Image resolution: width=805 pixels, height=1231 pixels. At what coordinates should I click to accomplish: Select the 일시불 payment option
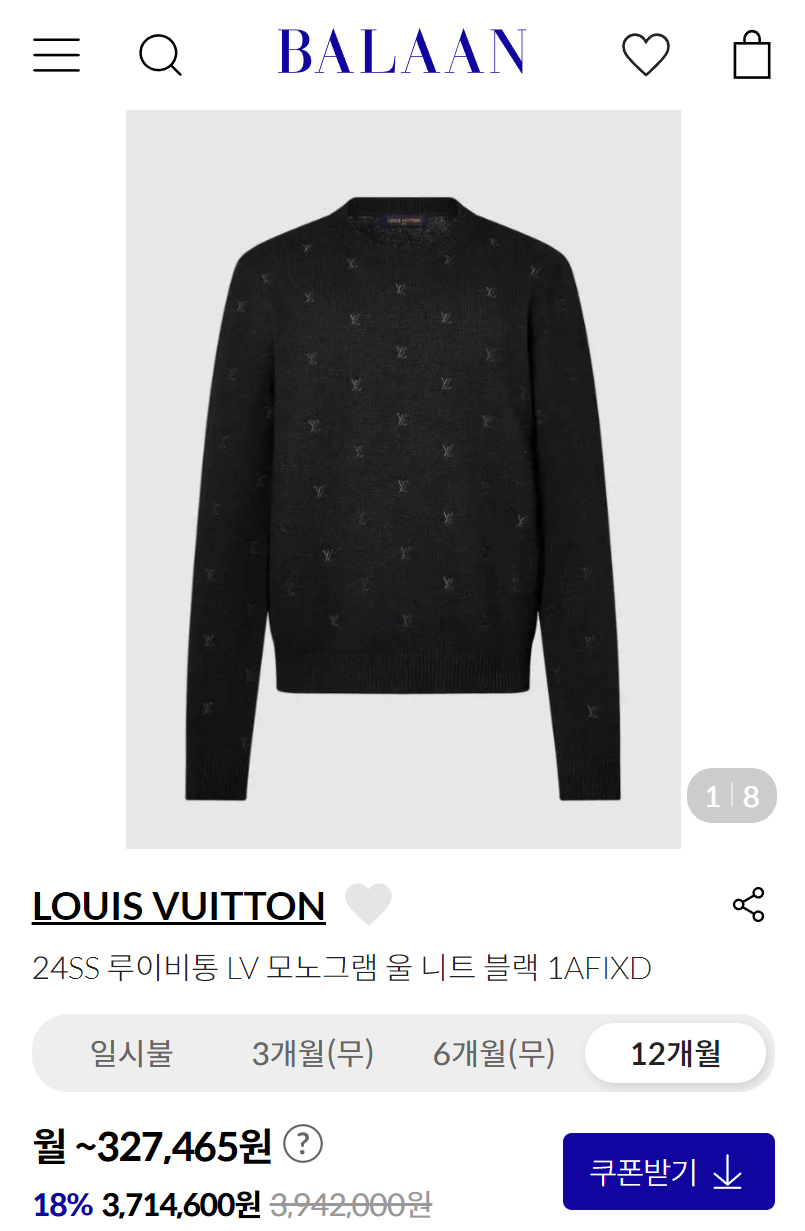click(x=132, y=1053)
